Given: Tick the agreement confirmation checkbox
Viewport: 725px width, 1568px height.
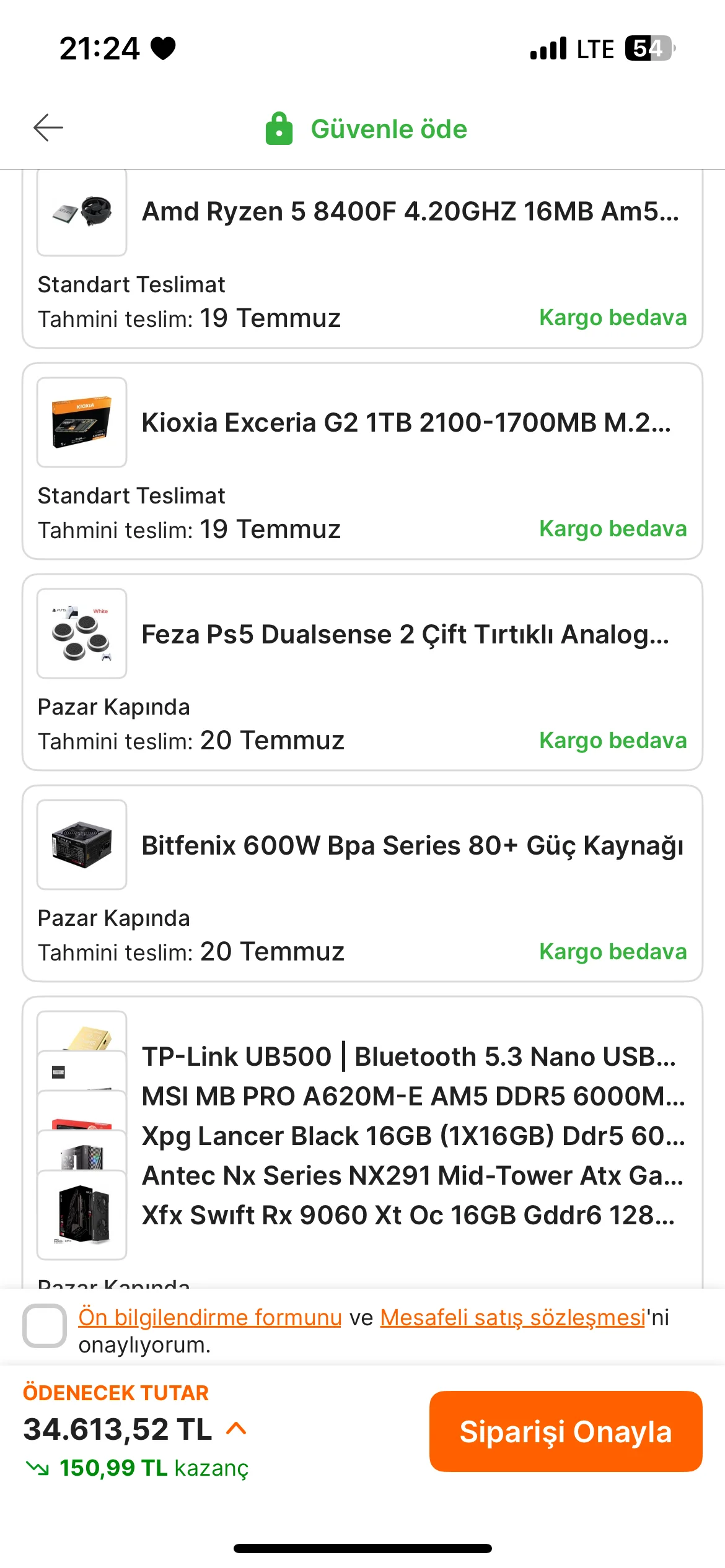Looking at the screenshot, I should [x=45, y=1325].
